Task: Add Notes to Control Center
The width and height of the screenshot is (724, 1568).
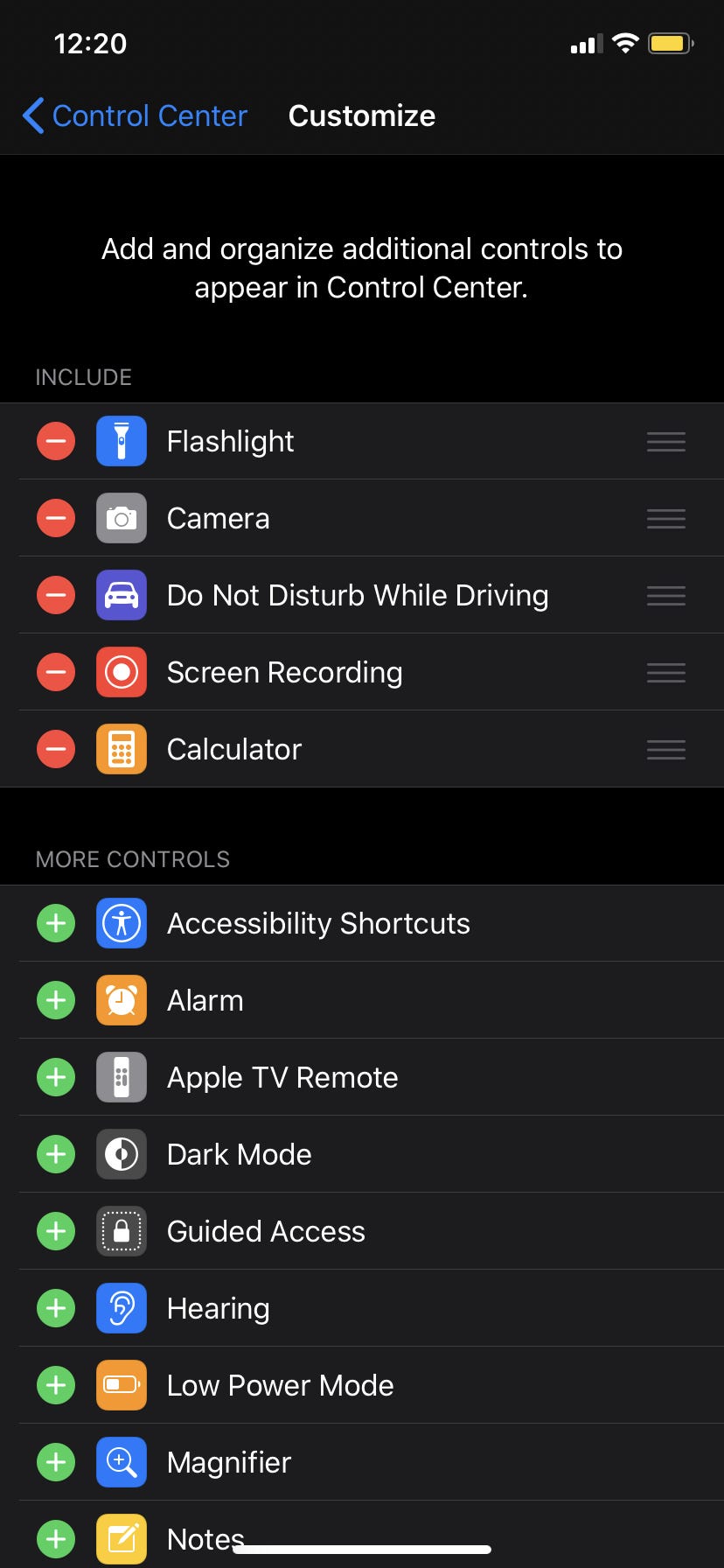Action: tap(56, 1539)
